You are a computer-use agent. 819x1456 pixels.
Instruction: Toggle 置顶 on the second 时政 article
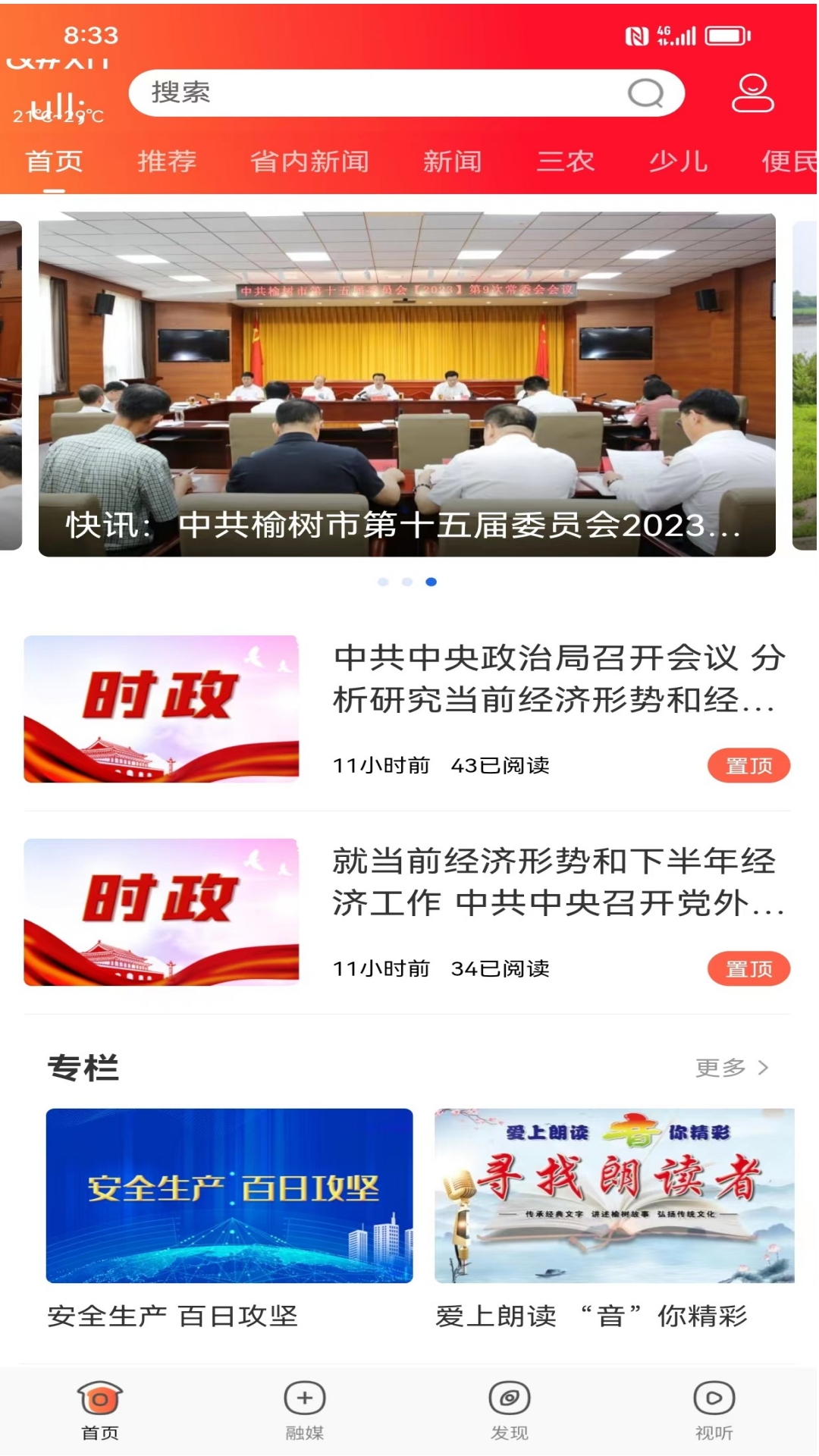click(x=749, y=968)
